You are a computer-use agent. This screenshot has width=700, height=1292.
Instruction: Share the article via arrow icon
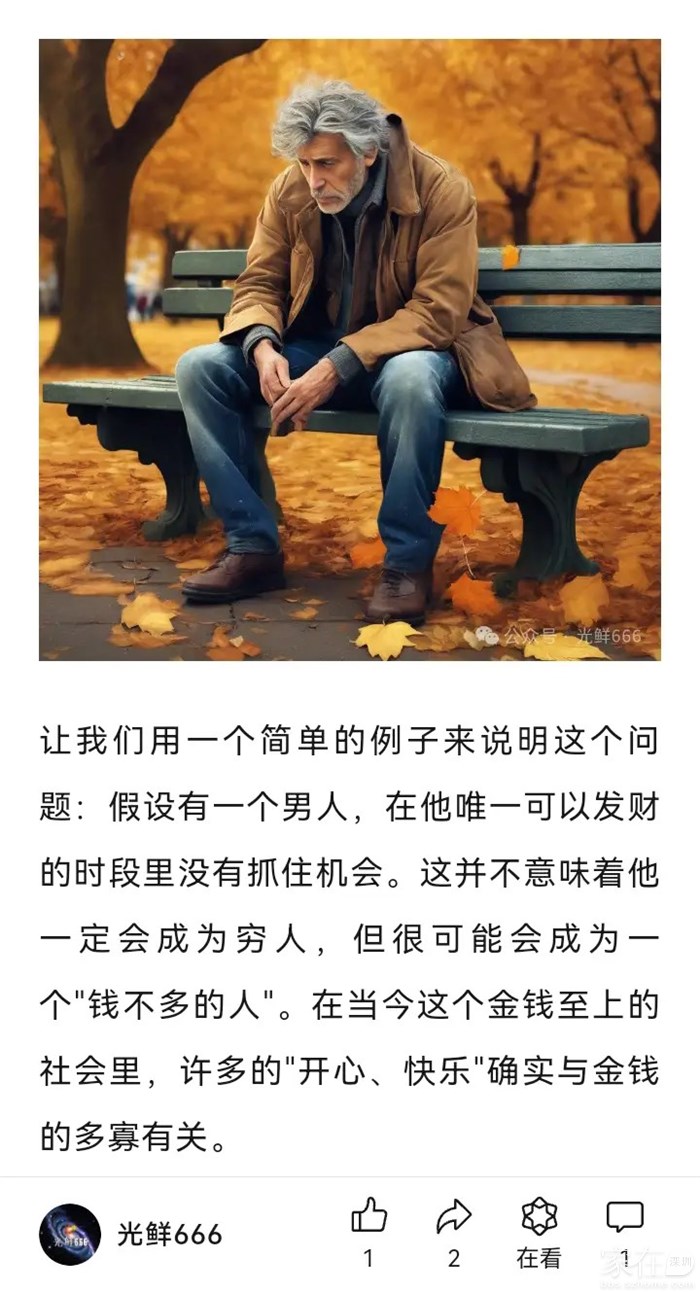pyautogui.click(x=454, y=1217)
